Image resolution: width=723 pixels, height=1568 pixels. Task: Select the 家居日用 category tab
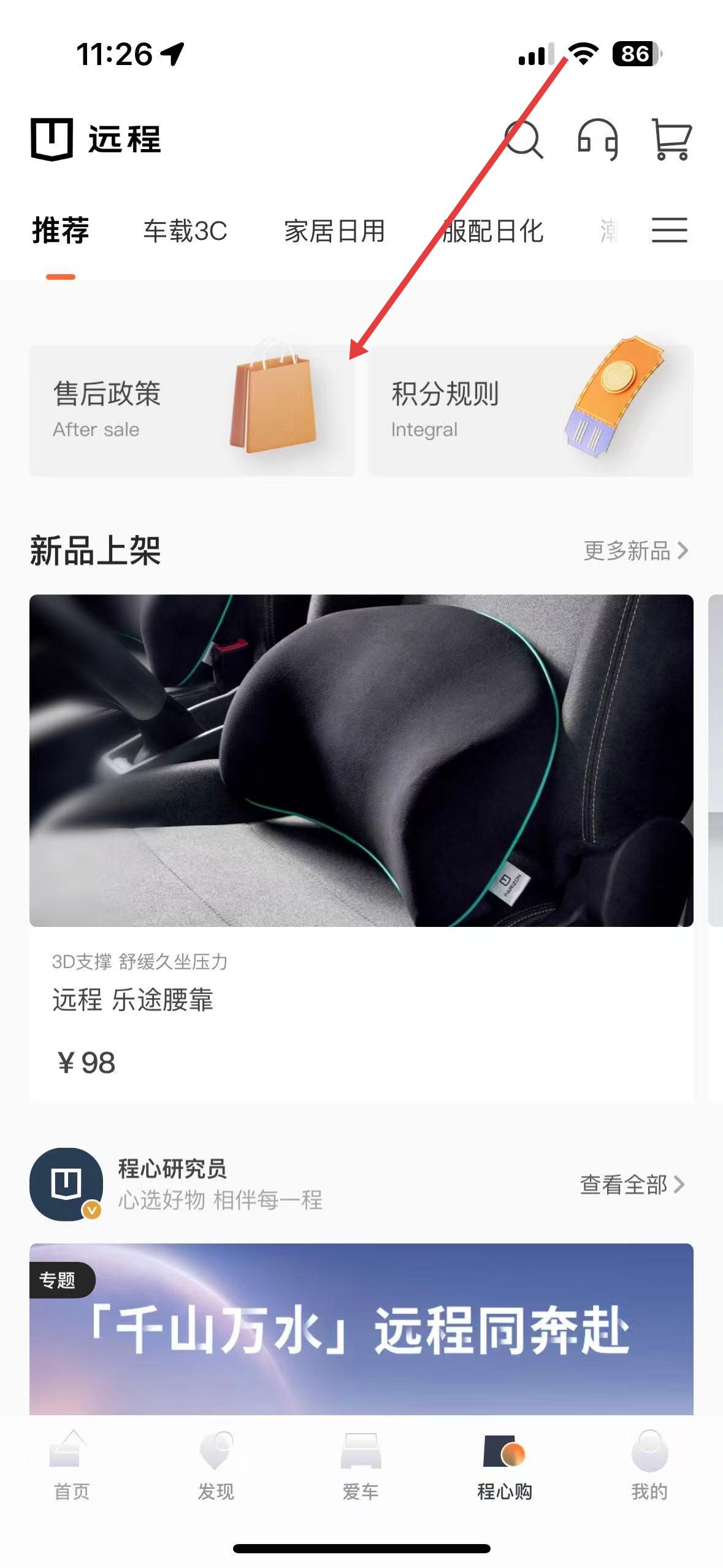(x=334, y=231)
